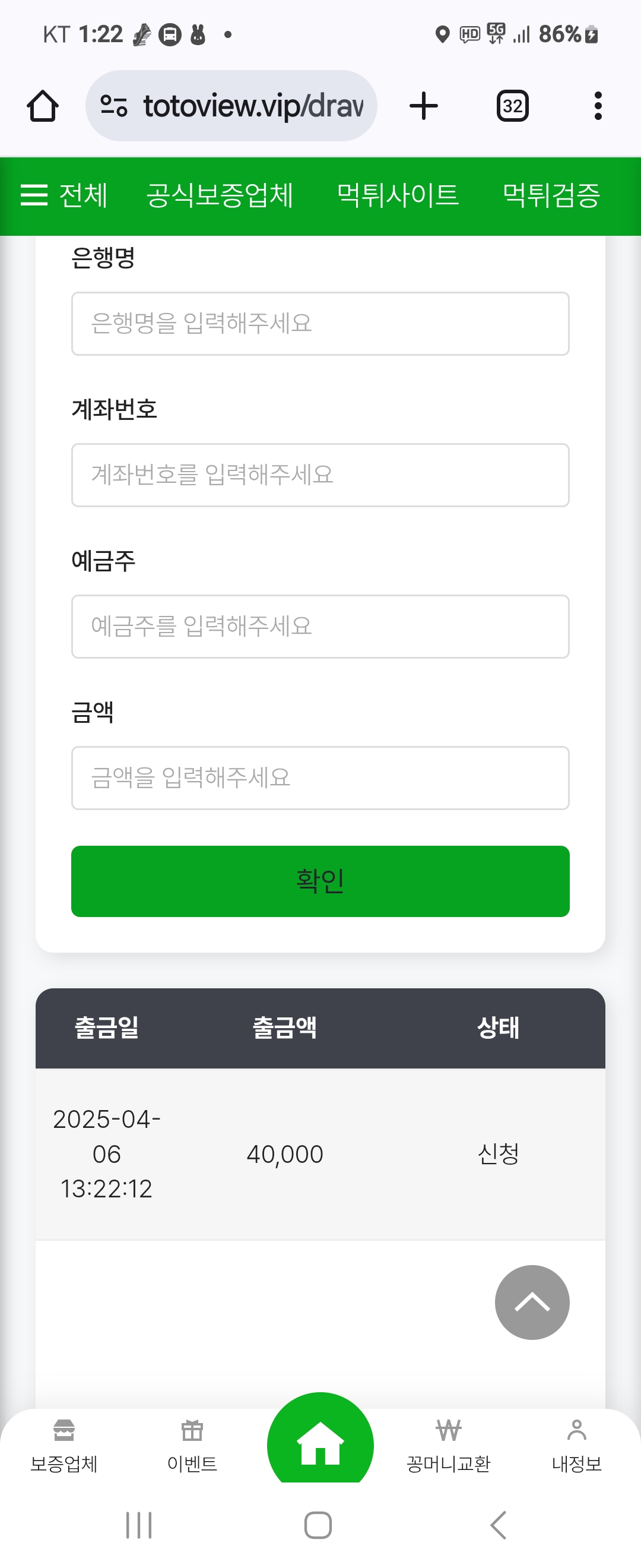641x1568 pixels.
Task: Switch to the 공식보증업체 tab
Action: click(220, 195)
